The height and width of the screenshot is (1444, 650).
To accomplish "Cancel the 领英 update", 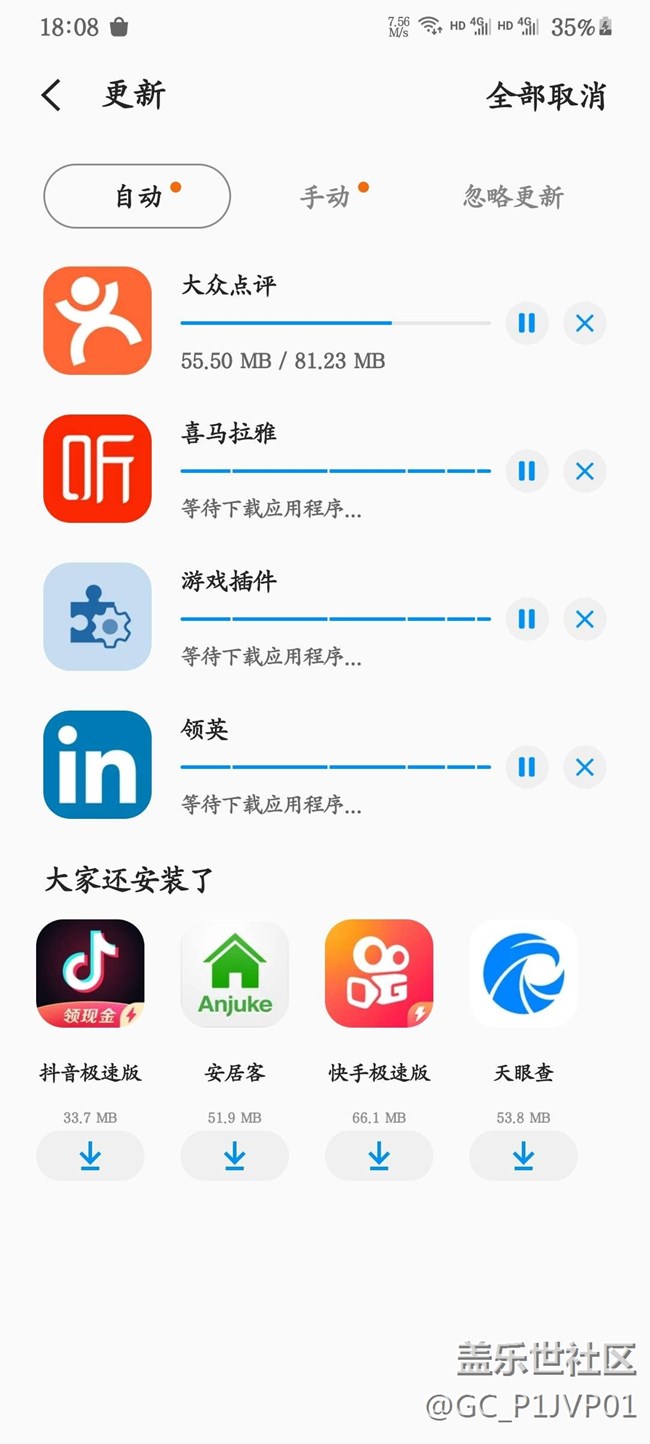I will coord(585,767).
